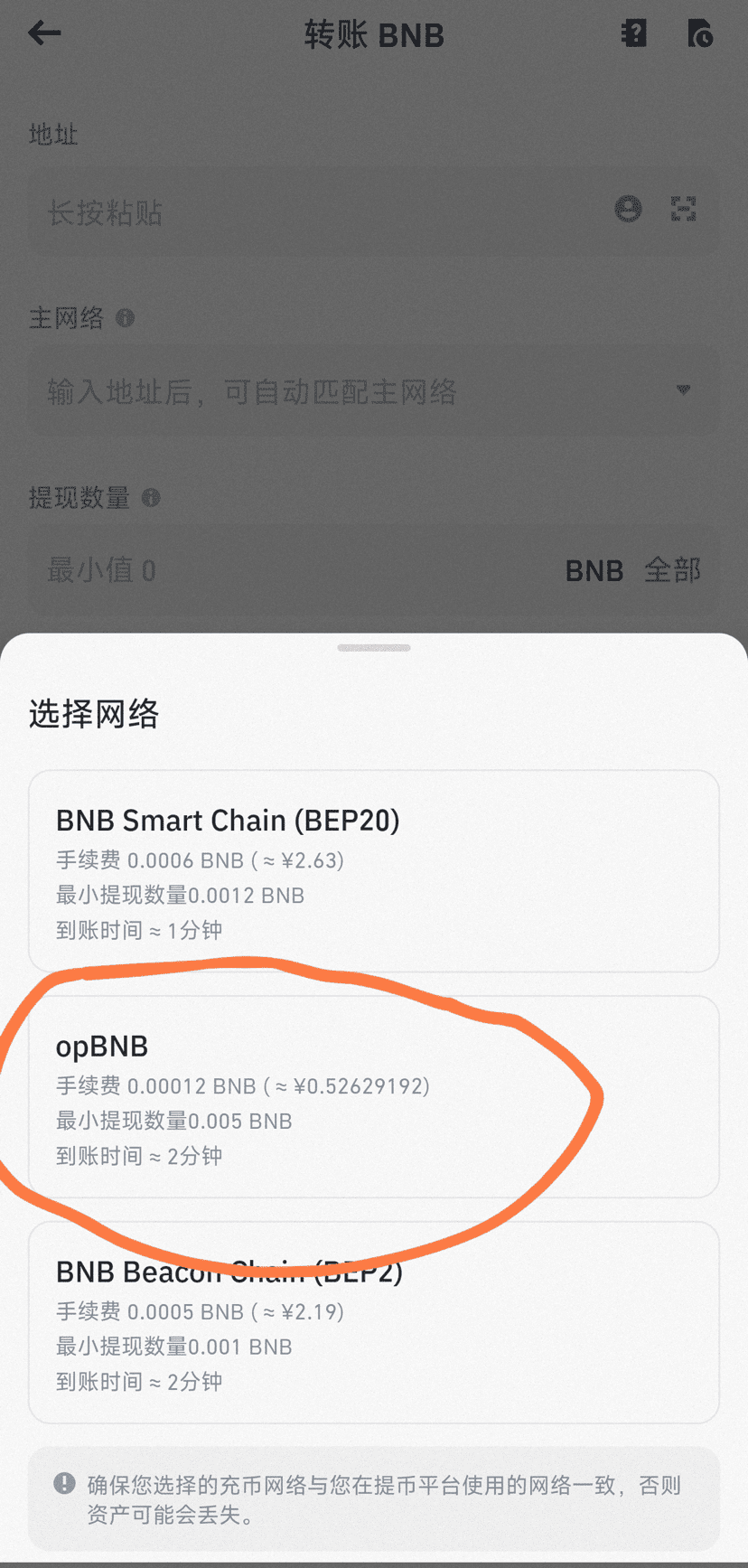The width and height of the screenshot is (748, 1568).
Task: View the transfer history icon
Action: (x=700, y=34)
